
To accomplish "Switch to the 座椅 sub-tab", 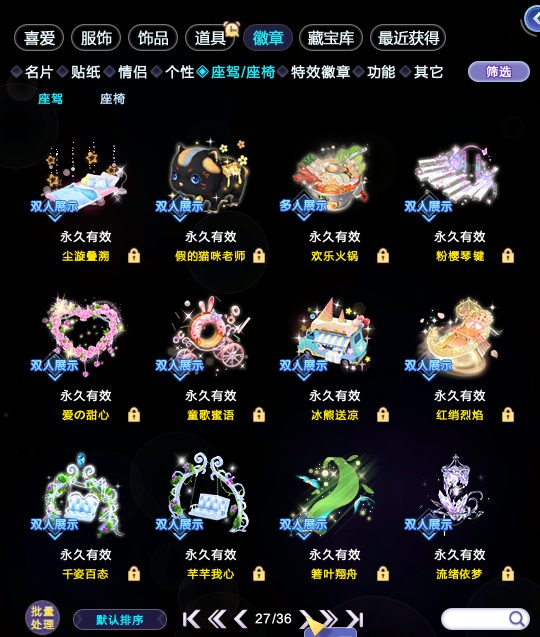I will tap(113, 99).
